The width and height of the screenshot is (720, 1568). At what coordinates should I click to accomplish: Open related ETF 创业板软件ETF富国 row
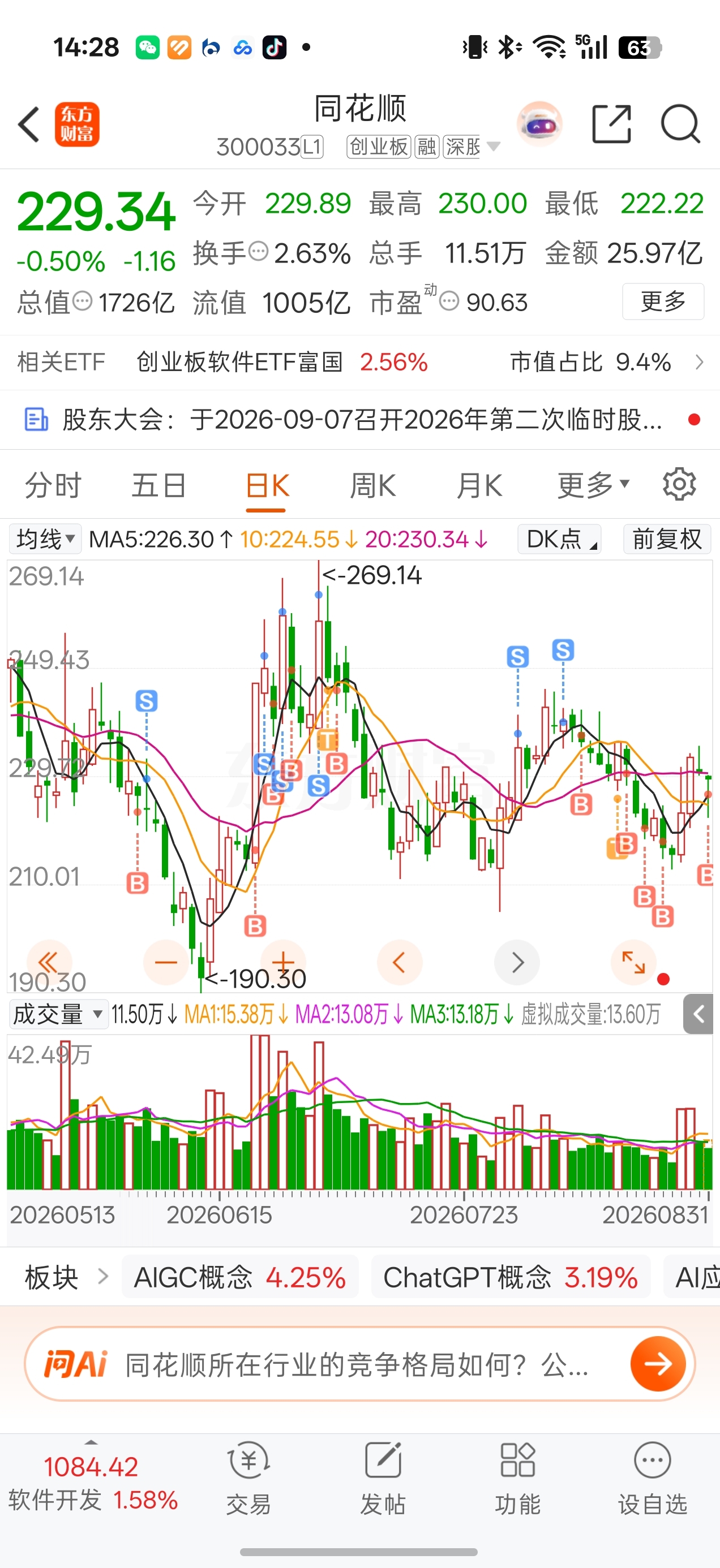pos(360,362)
